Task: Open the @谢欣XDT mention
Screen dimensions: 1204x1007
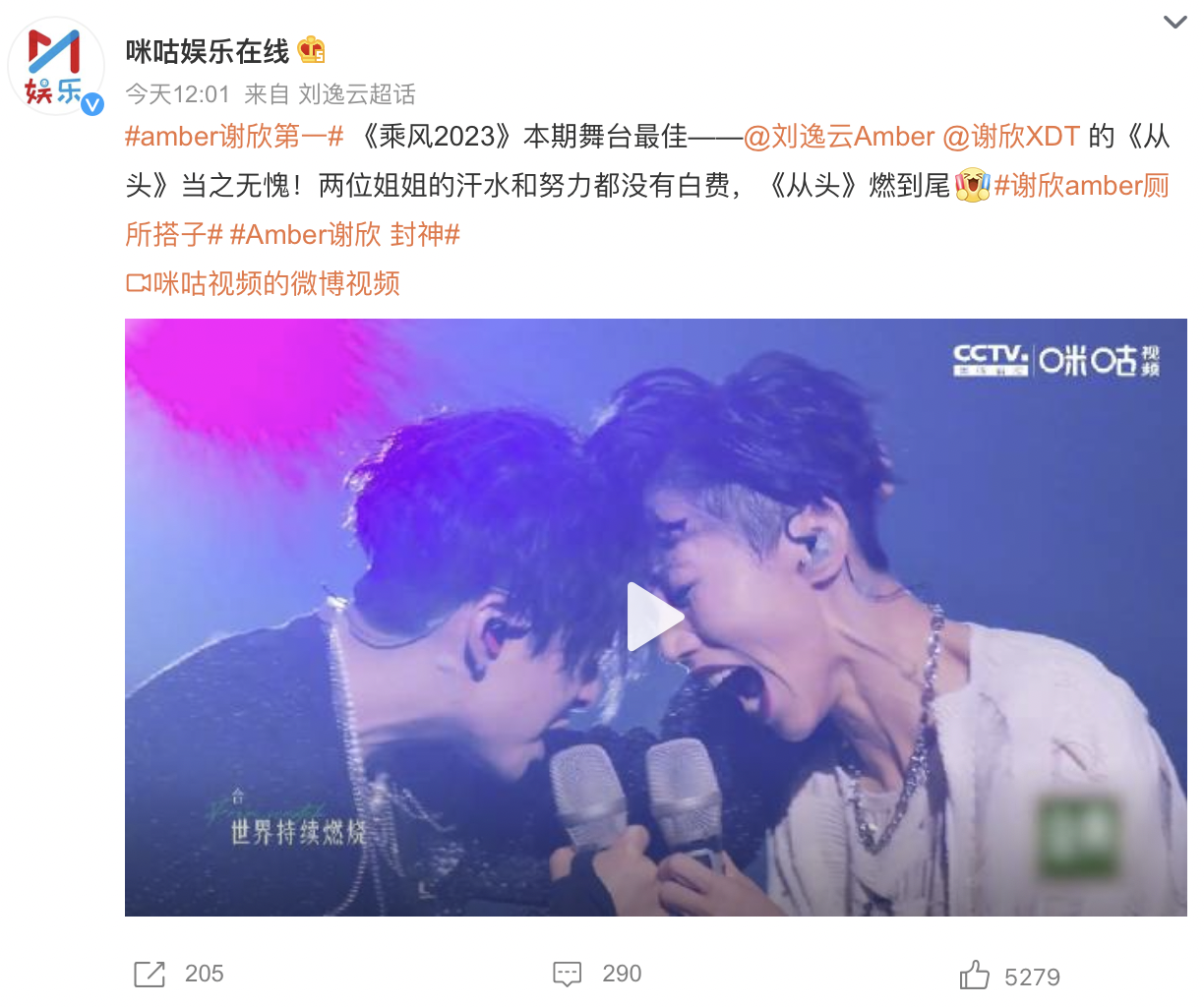Action: (1010, 137)
